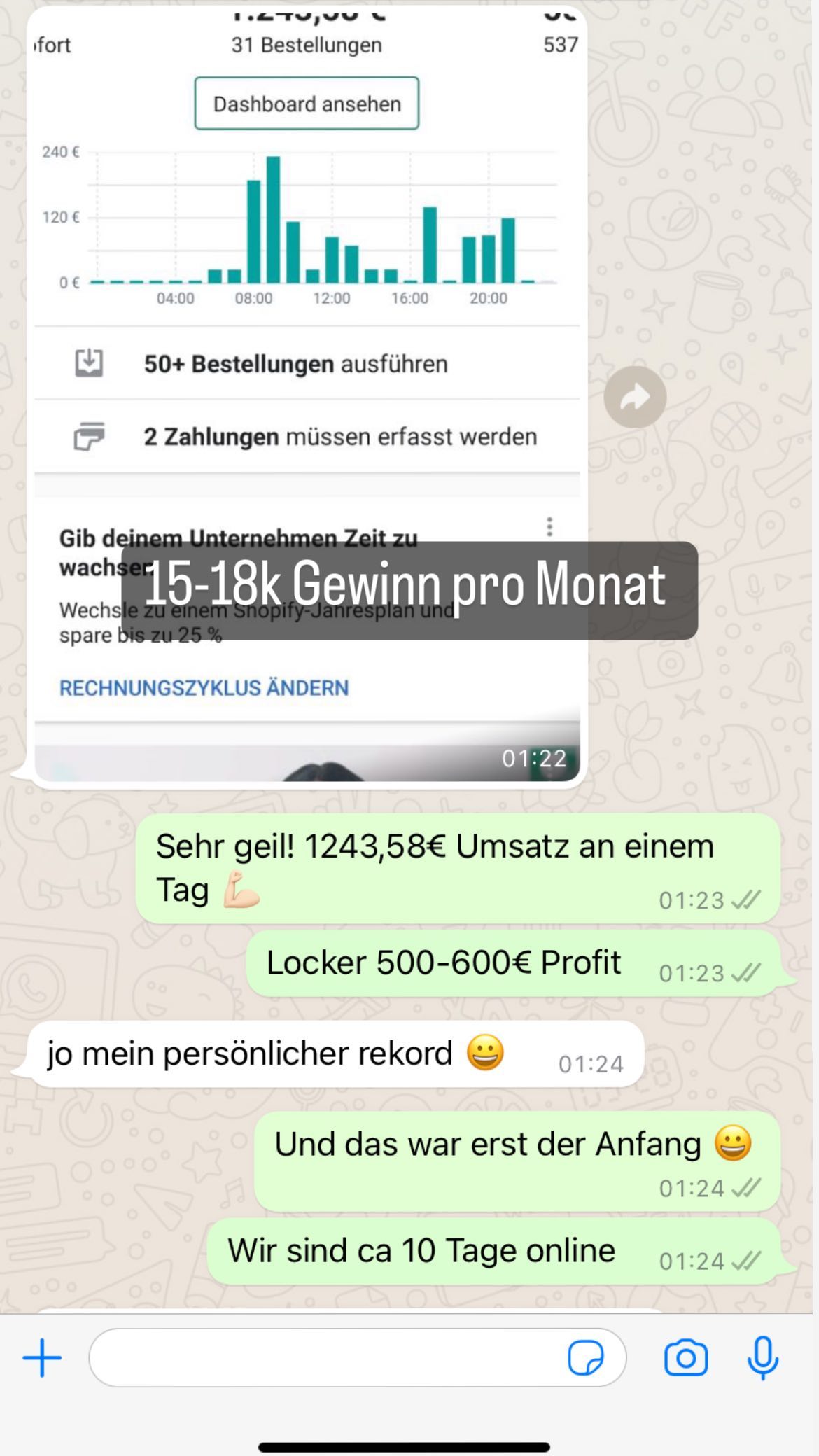Open the sticker picker
Image resolution: width=819 pixels, height=1456 pixels.
[x=585, y=1358]
